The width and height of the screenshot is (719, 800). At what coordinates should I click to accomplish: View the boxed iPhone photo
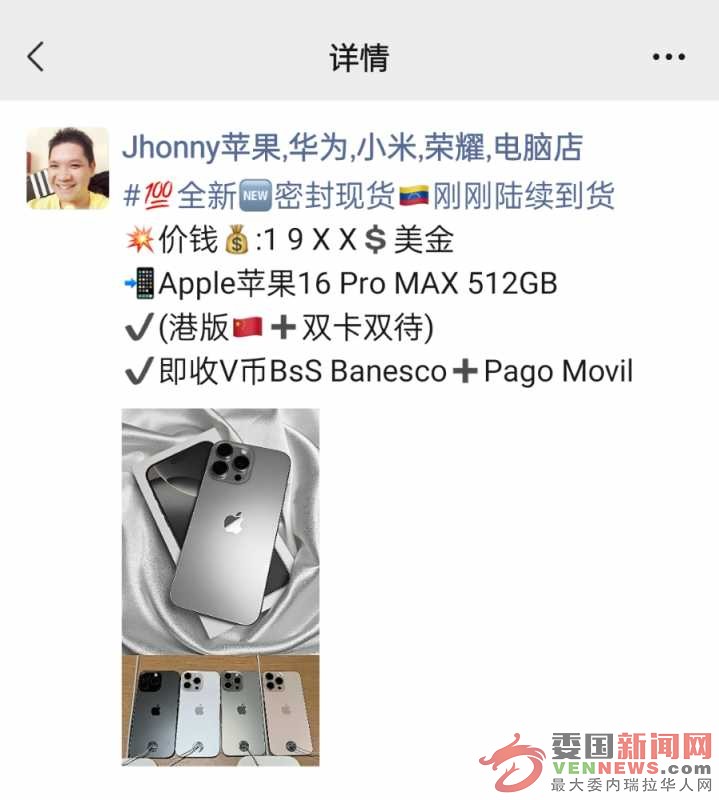click(221, 530)
